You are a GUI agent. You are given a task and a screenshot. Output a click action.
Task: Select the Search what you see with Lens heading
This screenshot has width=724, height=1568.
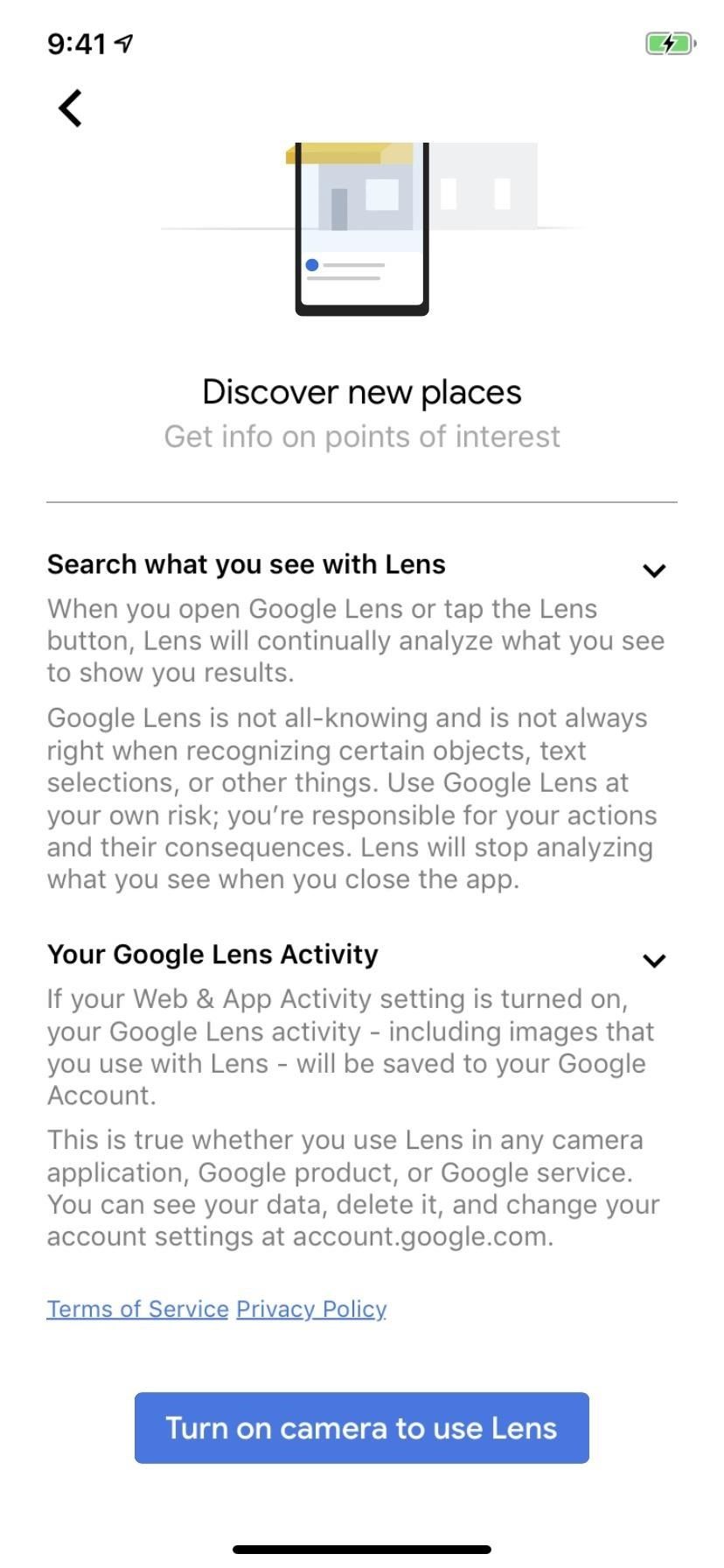(246, 564)
